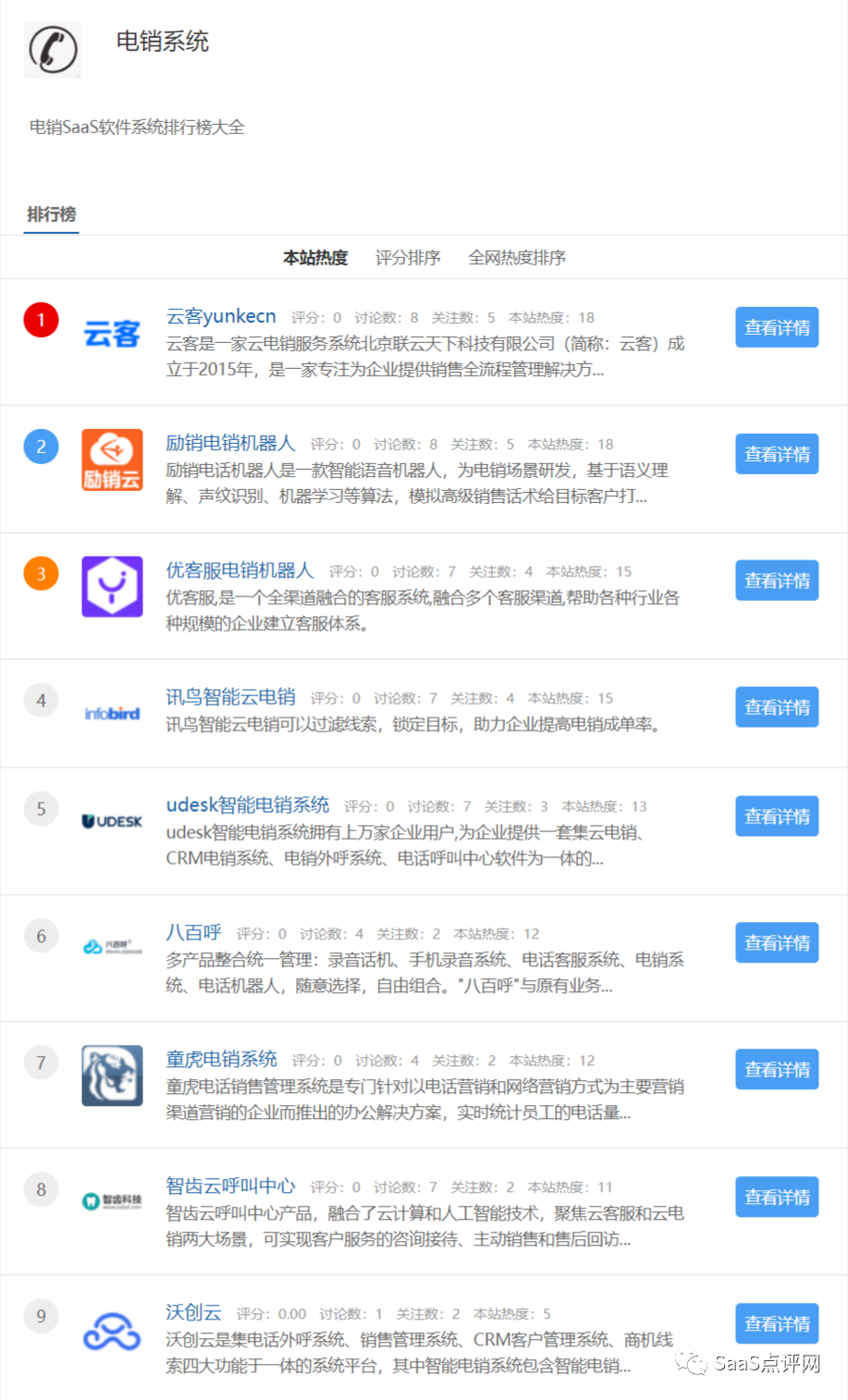Screen dimensions: 848x1400
Task: Open the 云客yunkecn title link
Action: [x=221, y=316]
